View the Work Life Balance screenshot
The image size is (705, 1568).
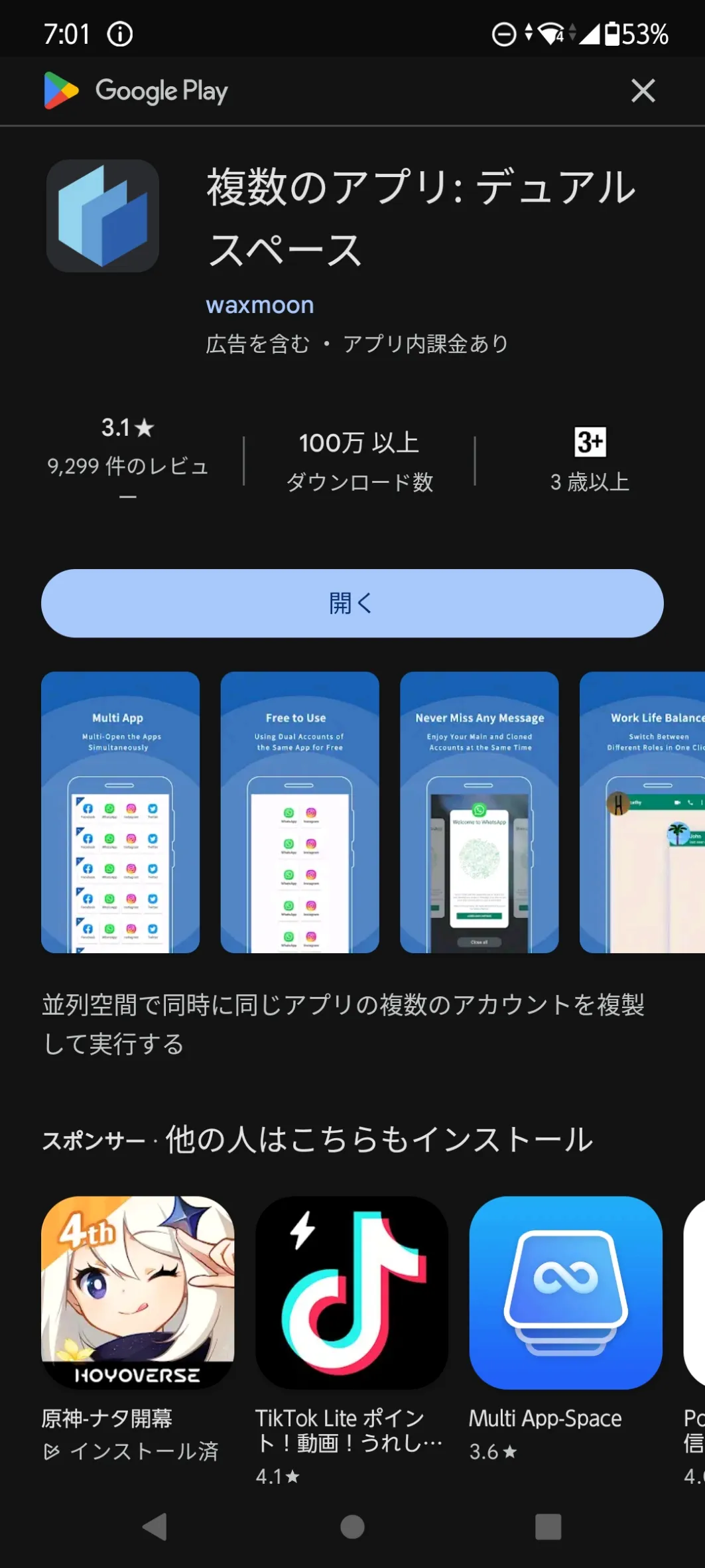(642, 813)
